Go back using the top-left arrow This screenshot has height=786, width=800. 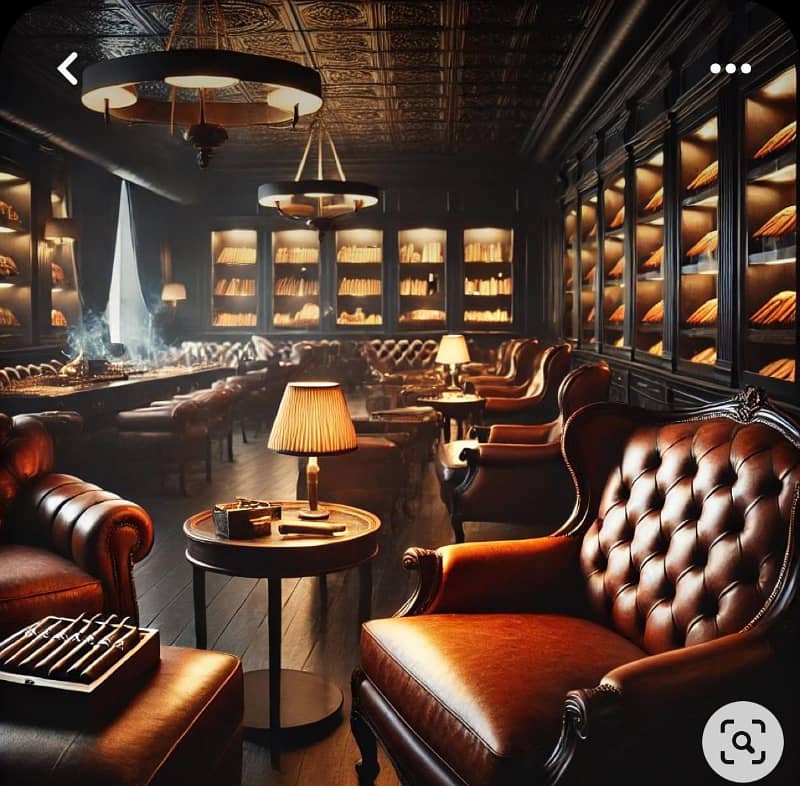pos(68,68)
